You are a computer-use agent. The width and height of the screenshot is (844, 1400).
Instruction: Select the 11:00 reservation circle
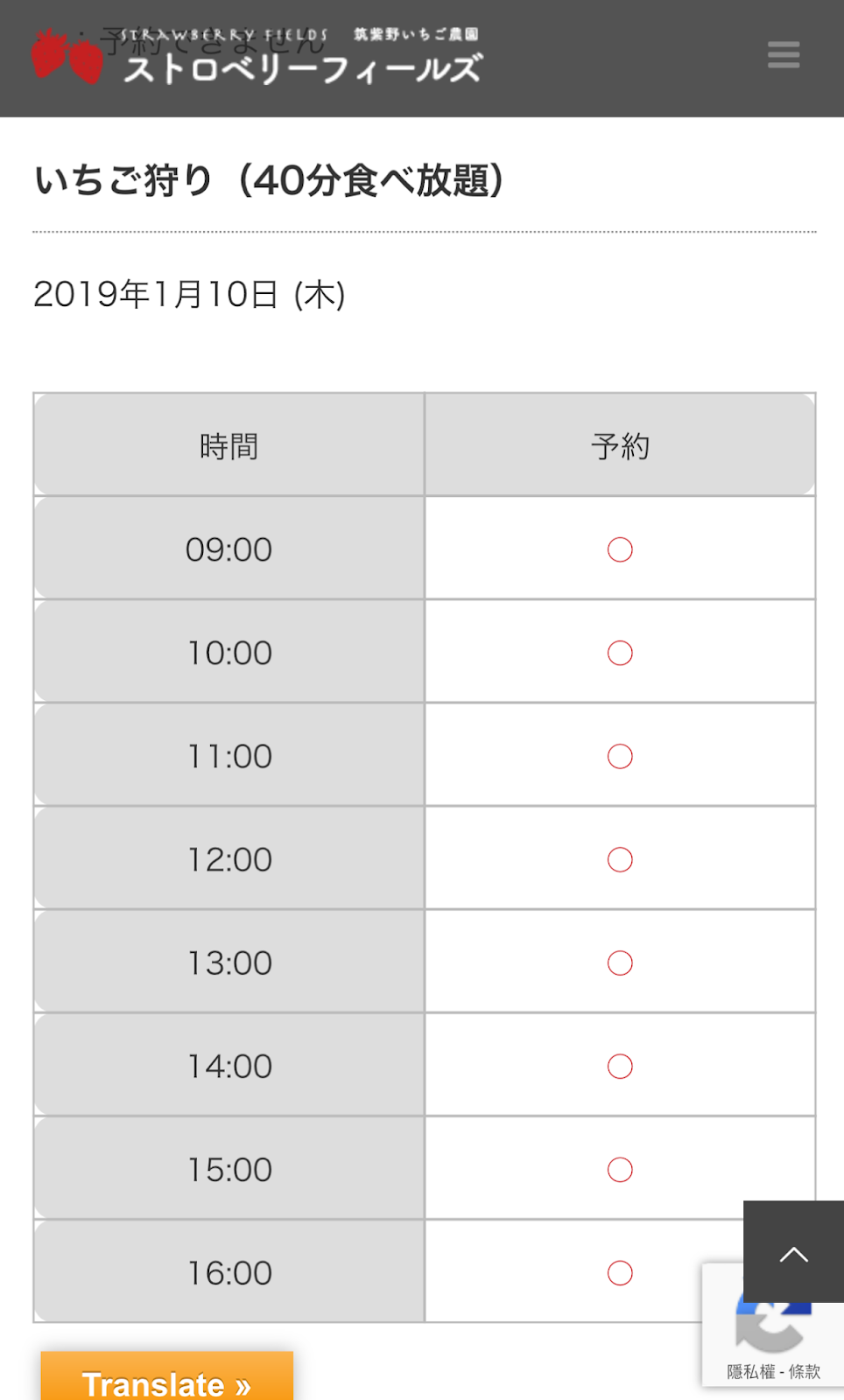tap(620, 756)
